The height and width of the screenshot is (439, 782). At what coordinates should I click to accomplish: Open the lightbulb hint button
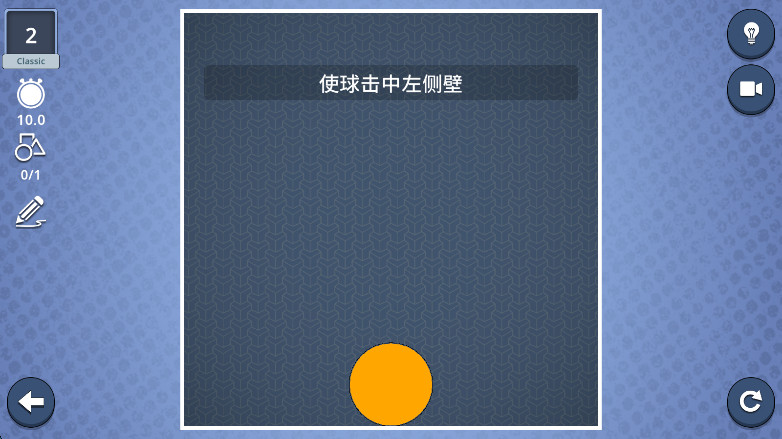click(x=750, y=34)
